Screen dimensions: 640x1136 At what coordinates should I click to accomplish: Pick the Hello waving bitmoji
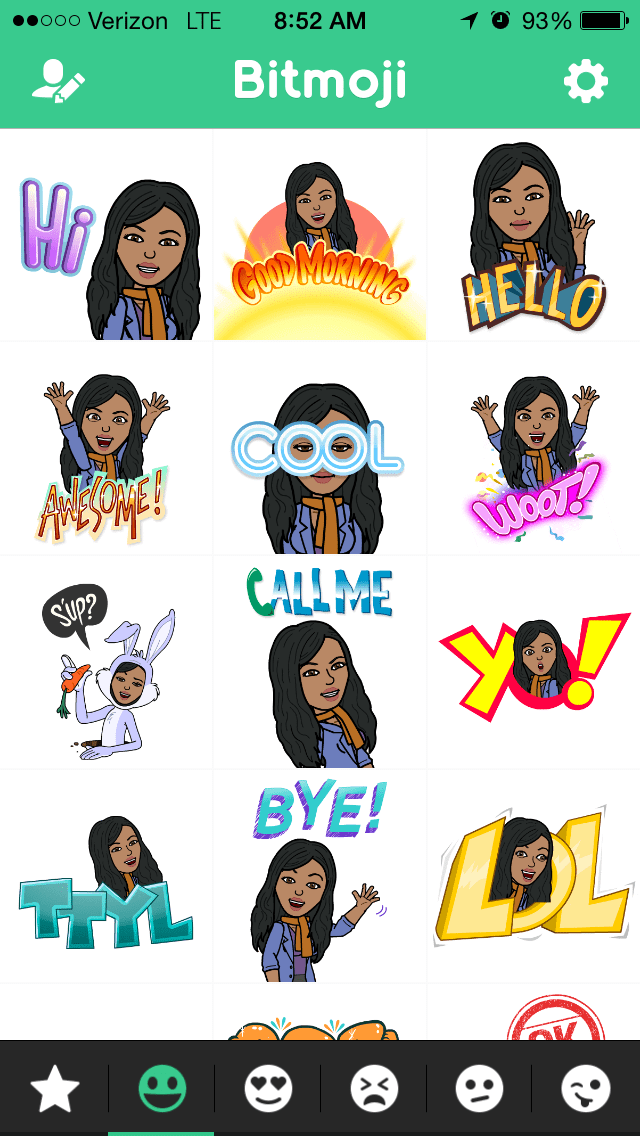(533, 240)
